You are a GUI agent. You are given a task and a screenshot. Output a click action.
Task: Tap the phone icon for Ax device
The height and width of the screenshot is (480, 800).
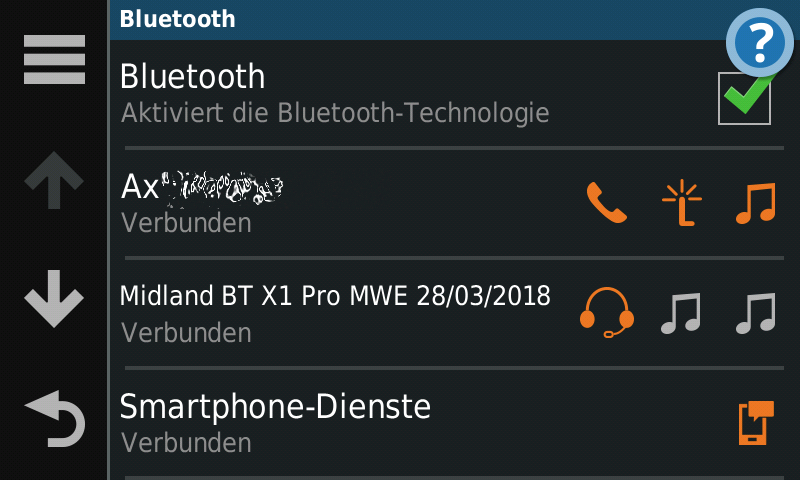click(606, 203)
